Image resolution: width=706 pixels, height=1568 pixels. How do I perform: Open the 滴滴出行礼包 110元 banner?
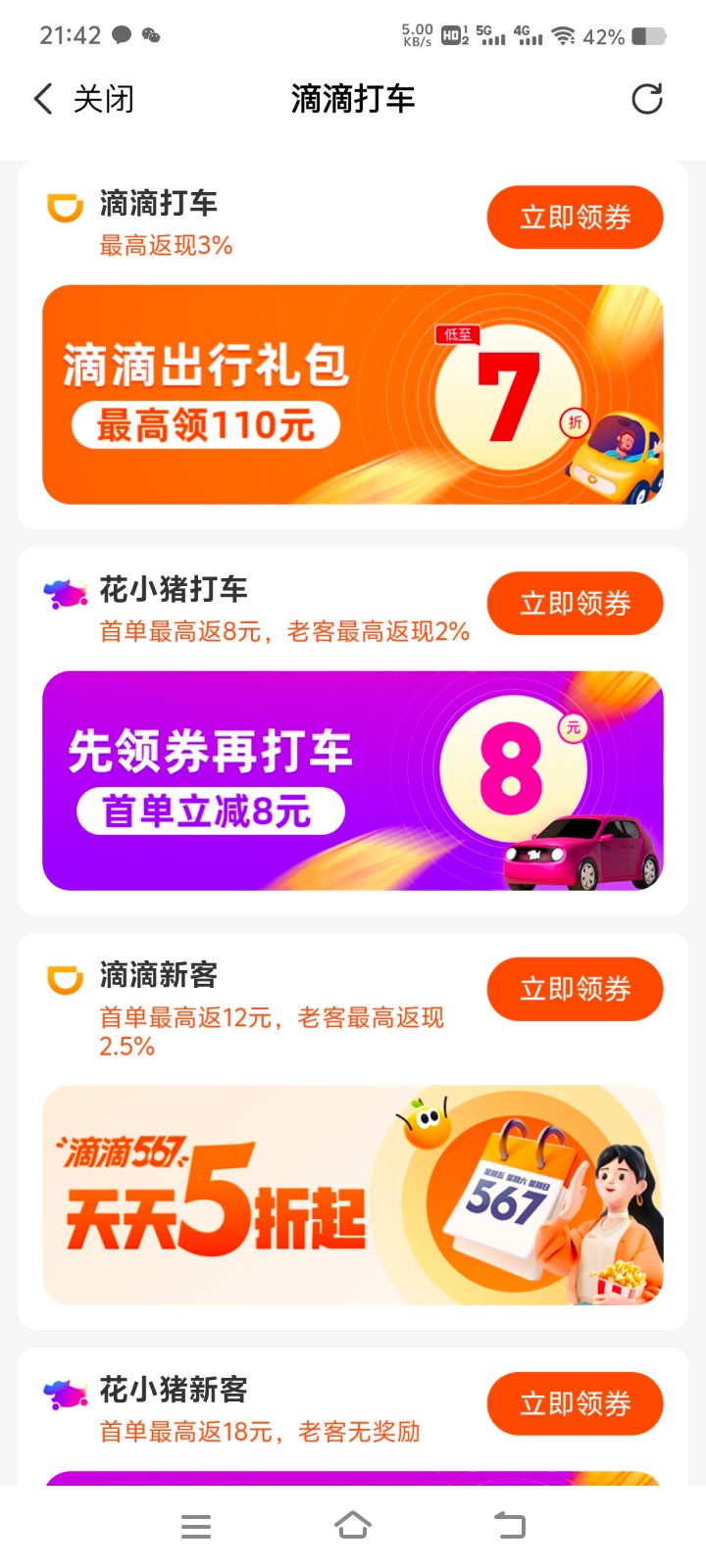coord(352,395)
